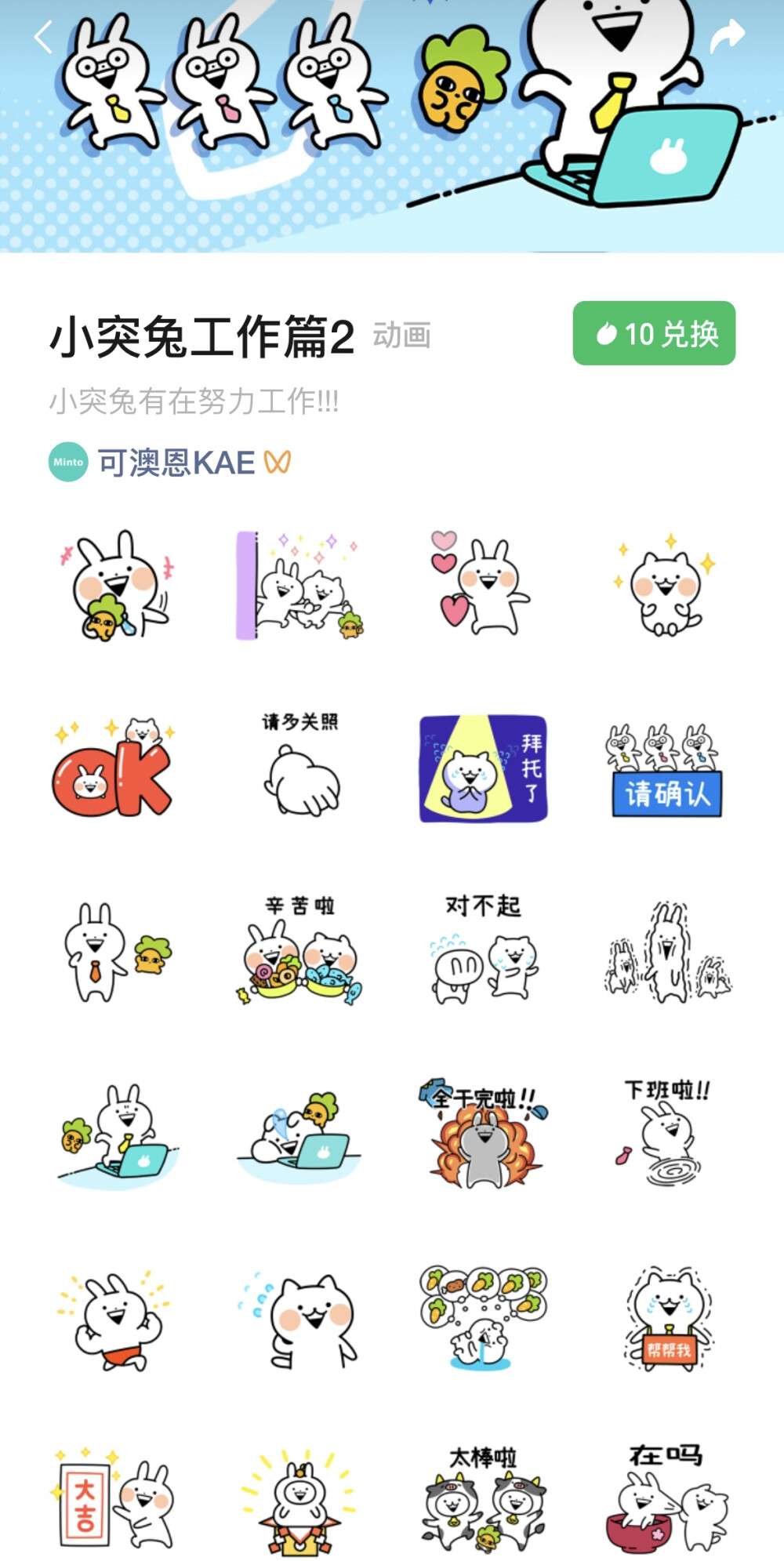This screenshot has height=1561, width=784.
Task: Click the 小突兔工作篇2 title text
Action: [x=202, y=335]
